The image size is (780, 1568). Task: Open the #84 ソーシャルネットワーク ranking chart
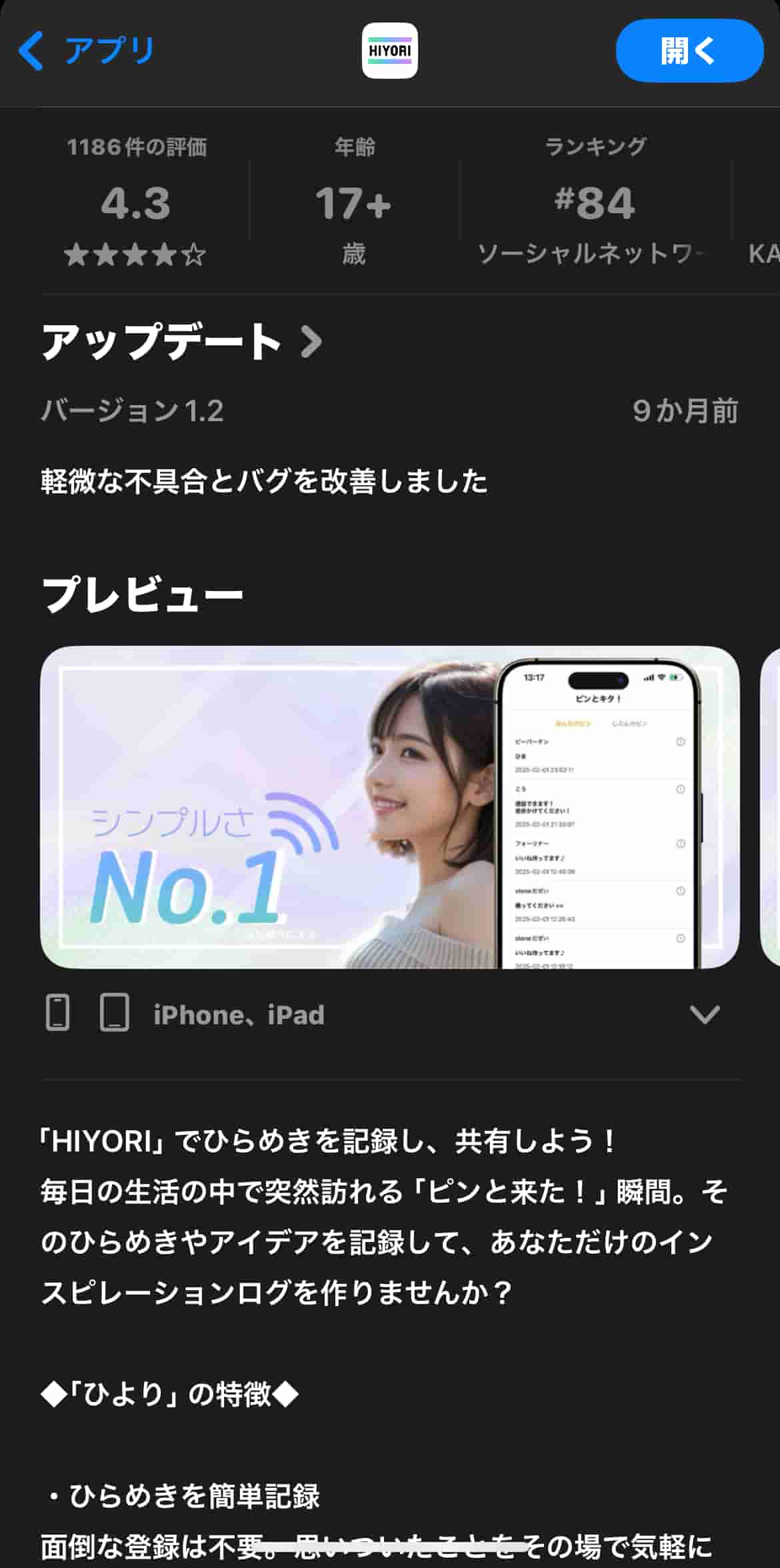[x=595, y=202]
